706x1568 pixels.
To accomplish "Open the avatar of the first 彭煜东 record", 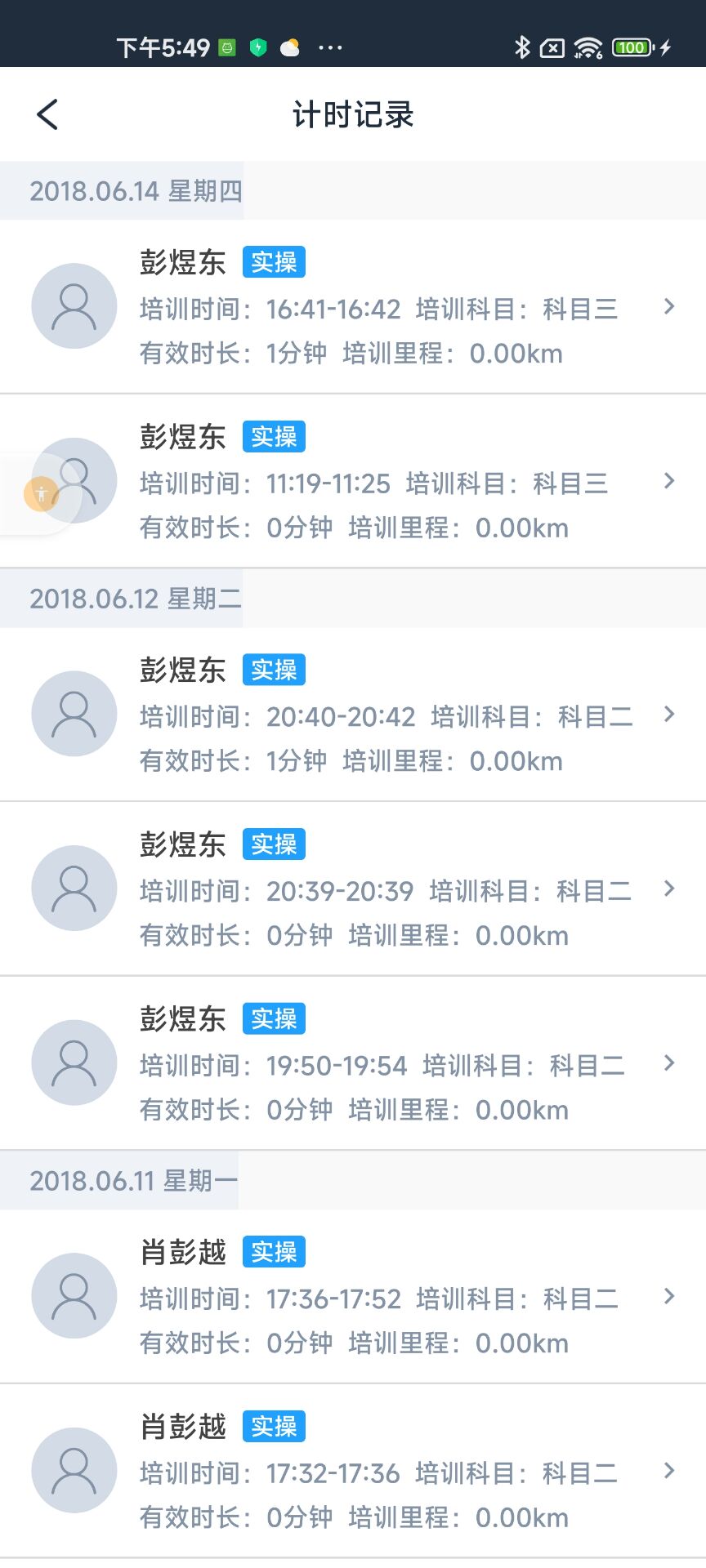I will [73, 305].
